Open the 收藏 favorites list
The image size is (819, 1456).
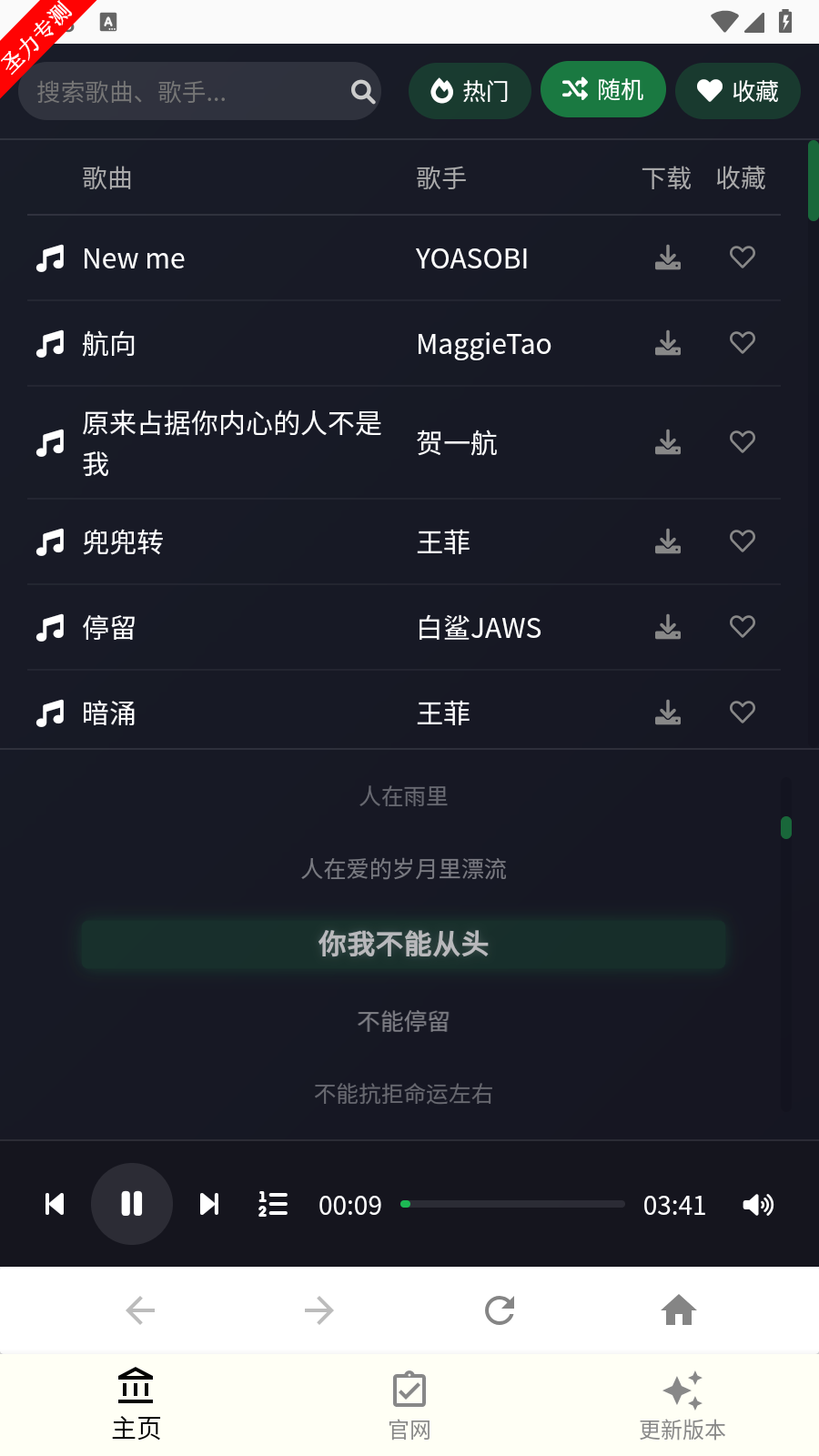[737, 91]
